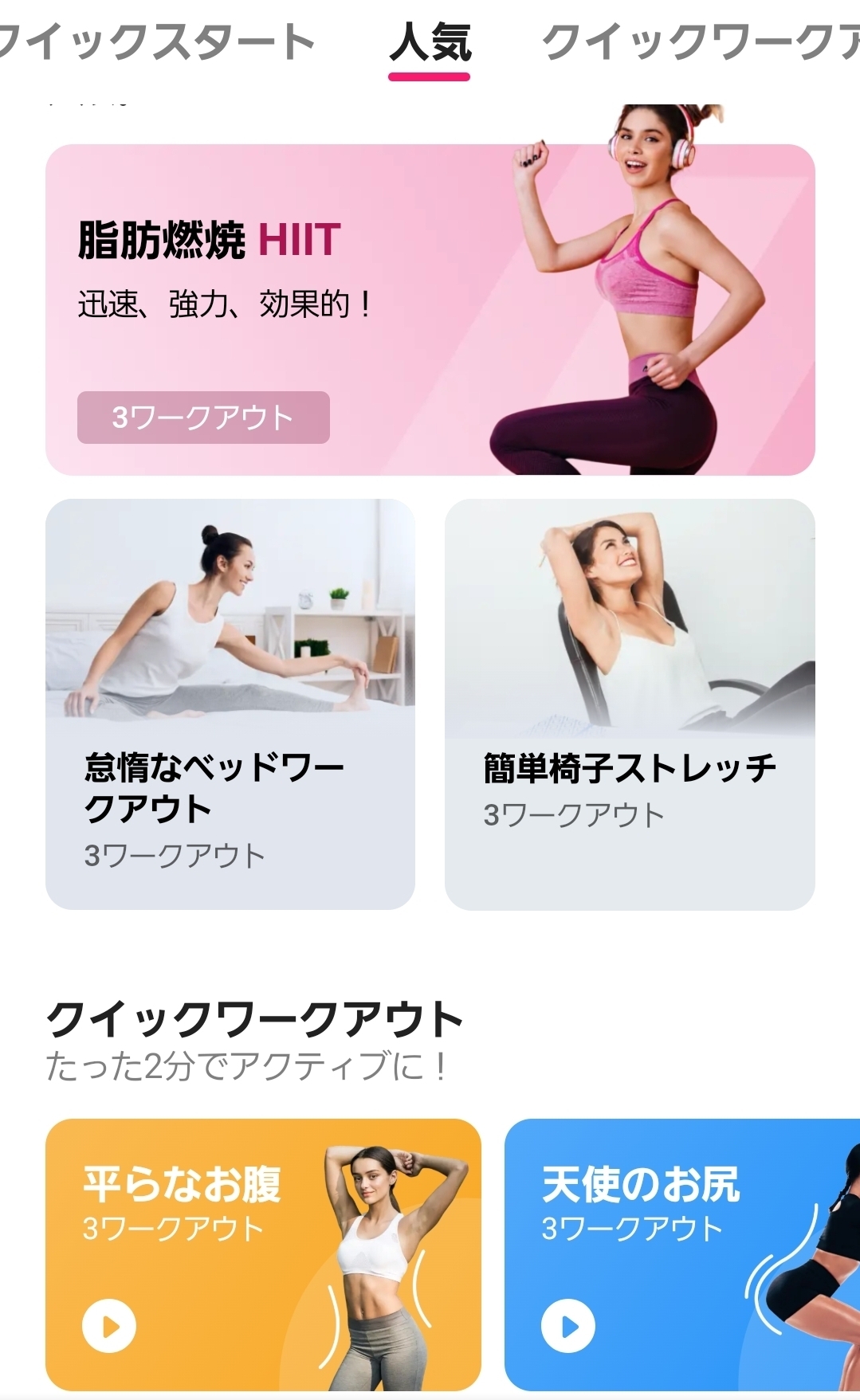Image resolution: width=860 pixels, height=1400 pixels.
Task: Open the 天使のお尻 workout card
Action: point(681,1253)
